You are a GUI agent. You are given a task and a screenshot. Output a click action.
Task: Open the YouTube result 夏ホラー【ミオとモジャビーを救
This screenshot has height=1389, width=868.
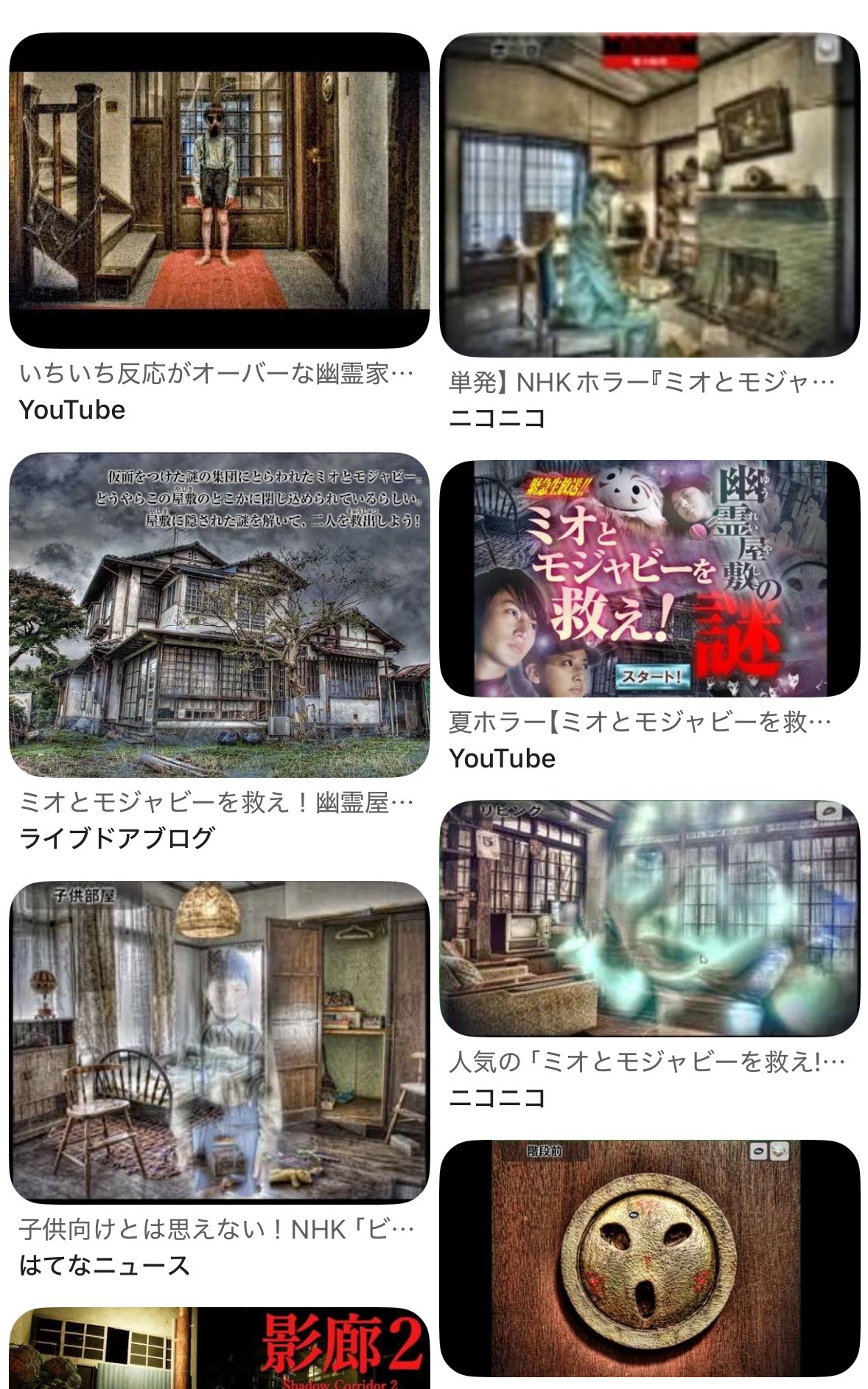click(x=649, y=579)
